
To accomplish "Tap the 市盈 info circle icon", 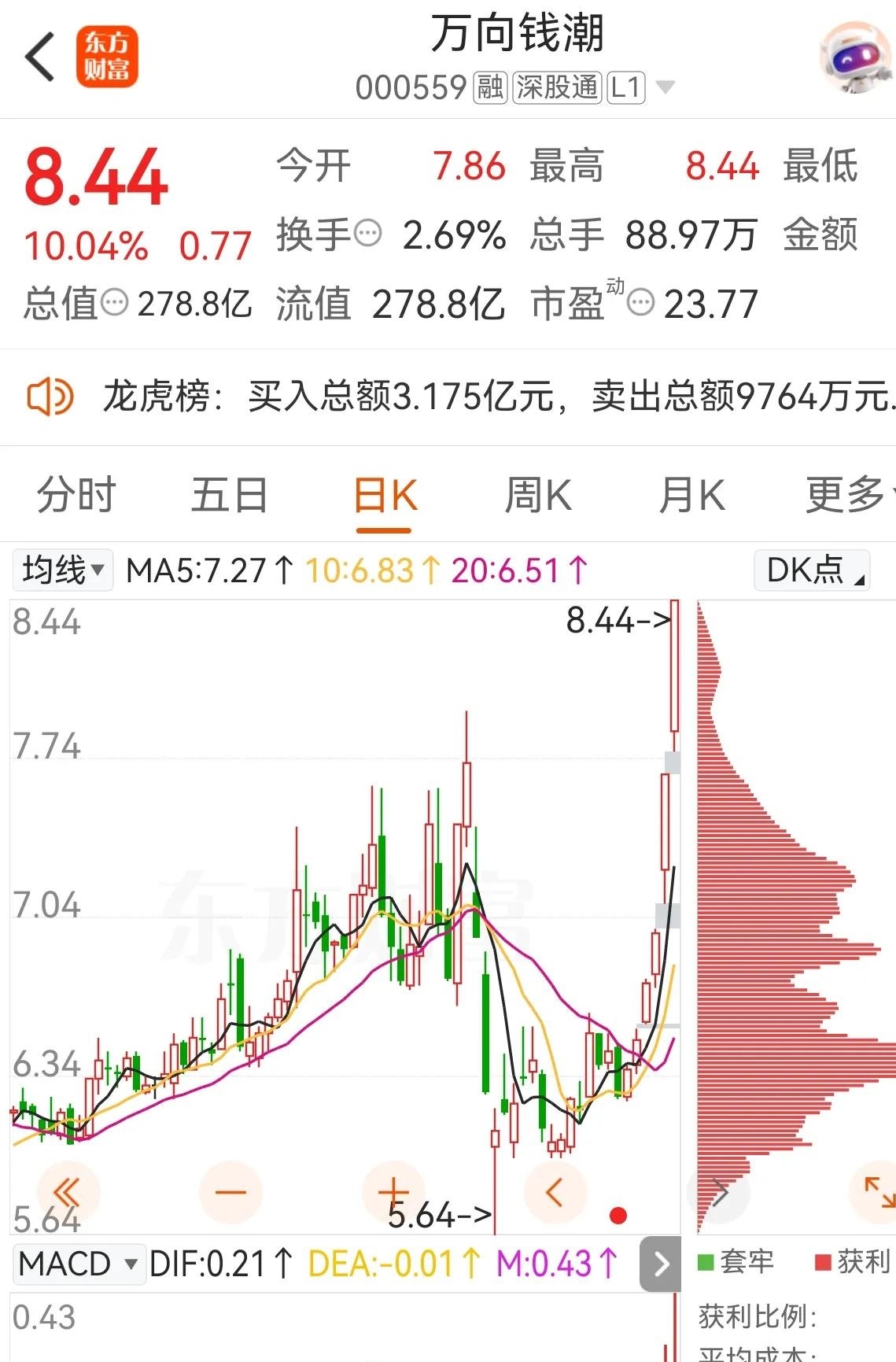I will point(643,303).
